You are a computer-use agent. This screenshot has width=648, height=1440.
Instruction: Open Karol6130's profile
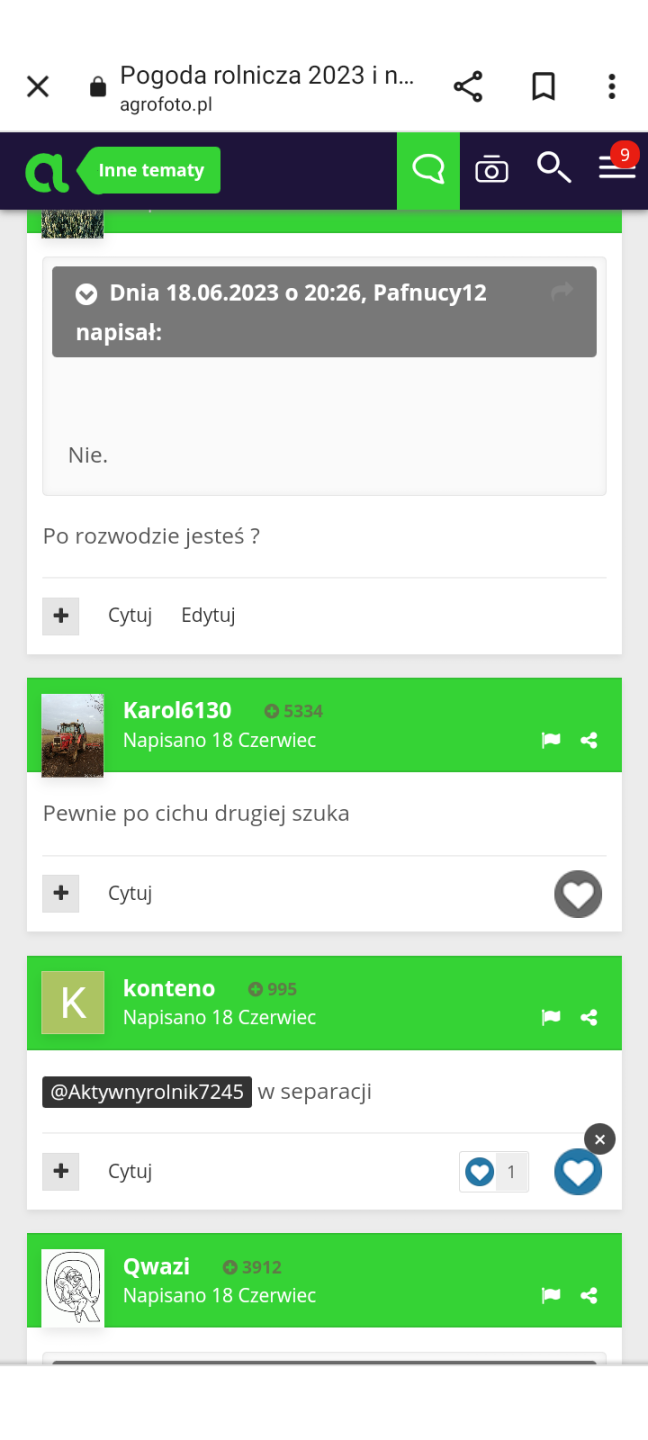(177, 711)
